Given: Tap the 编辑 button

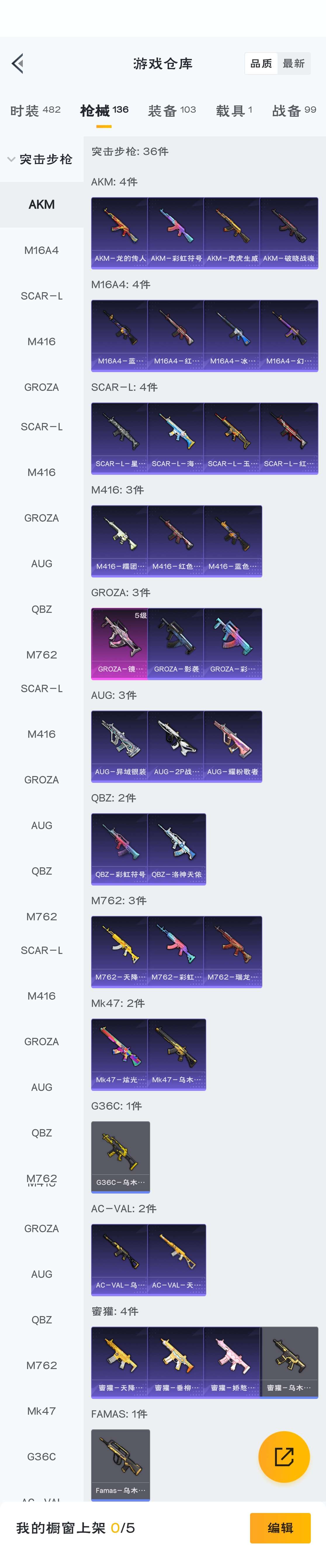Looking at the screenshot, I should point(280,1528).
